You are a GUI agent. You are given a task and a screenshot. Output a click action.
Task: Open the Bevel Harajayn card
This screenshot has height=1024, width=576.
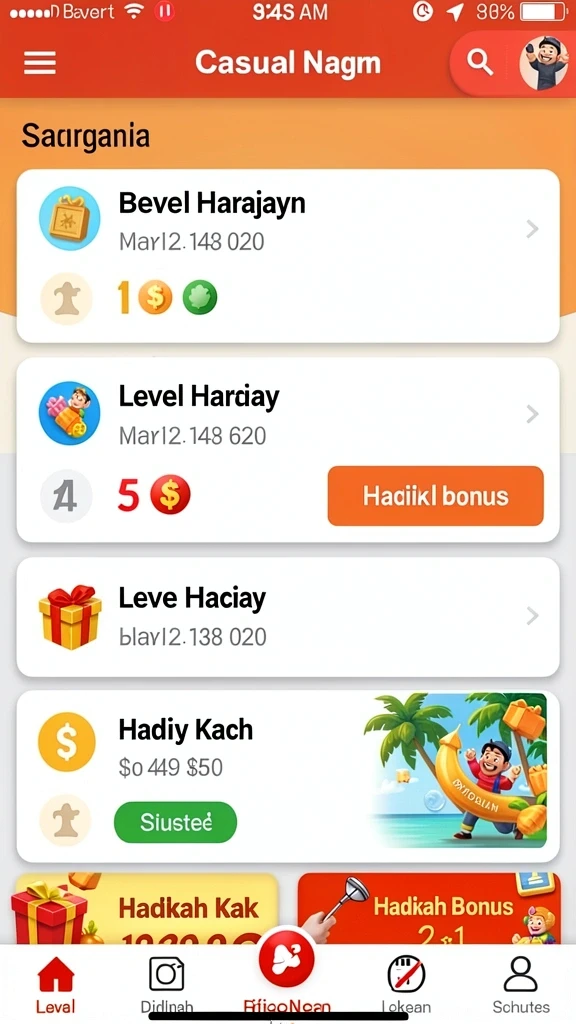coord(288,255)
